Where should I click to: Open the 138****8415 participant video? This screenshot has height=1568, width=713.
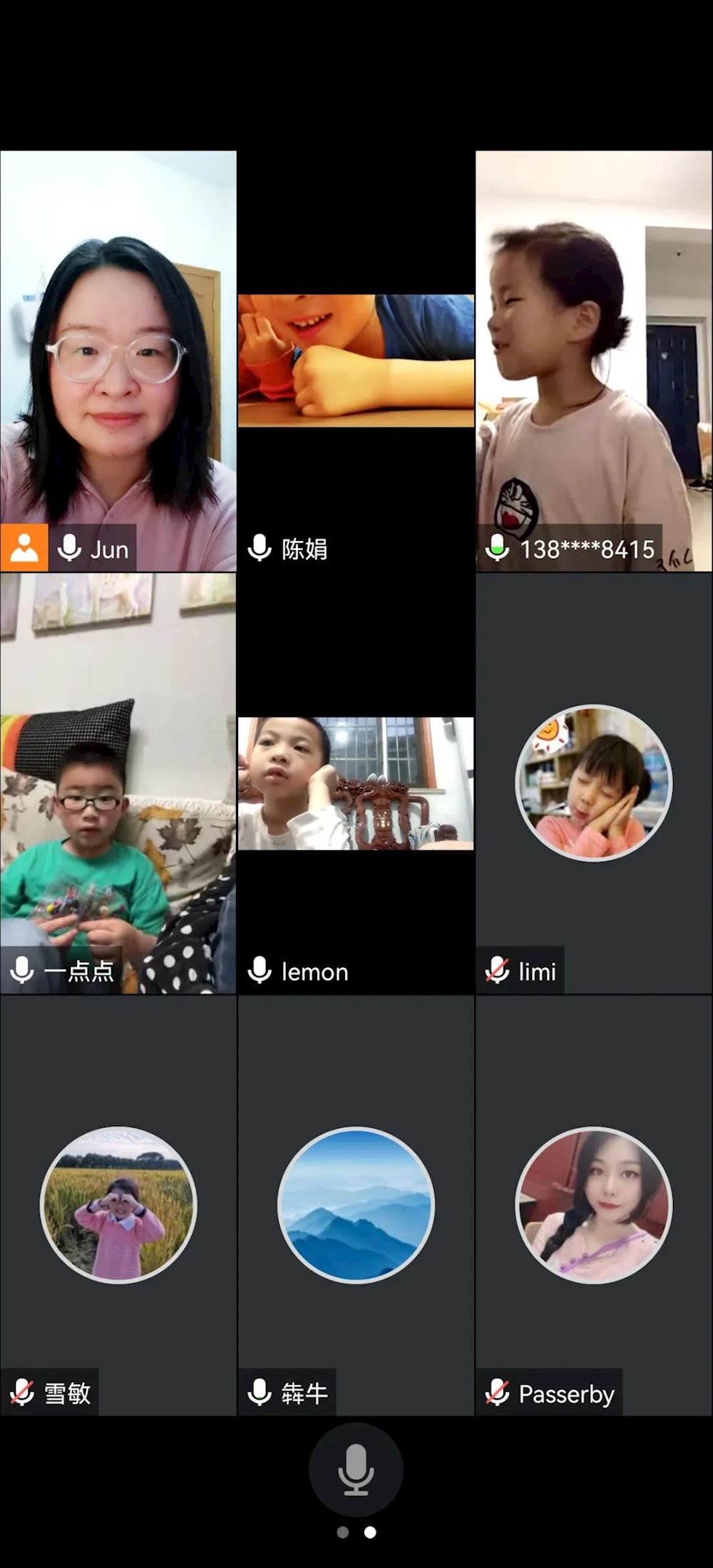[594, 360]
